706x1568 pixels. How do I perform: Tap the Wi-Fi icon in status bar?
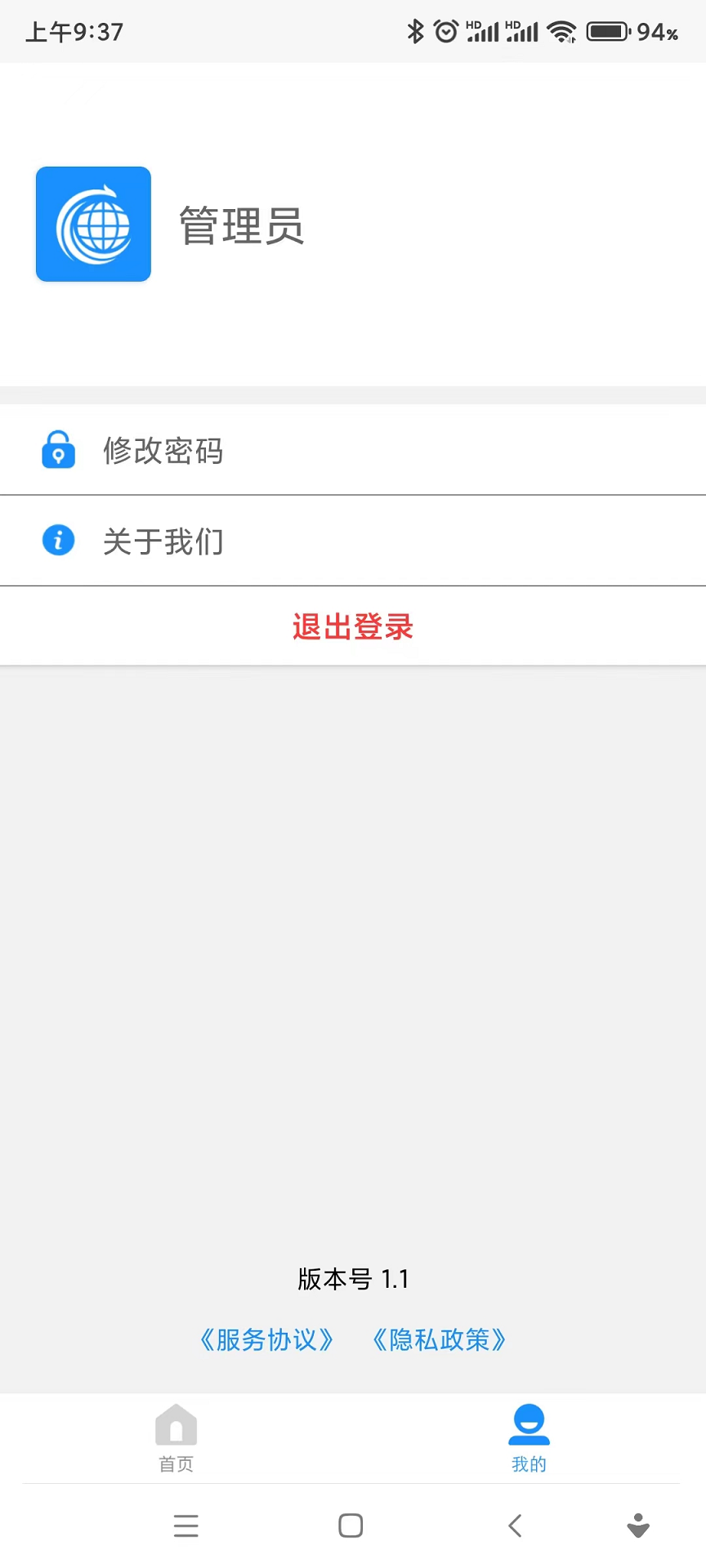(x=562, y=31)
